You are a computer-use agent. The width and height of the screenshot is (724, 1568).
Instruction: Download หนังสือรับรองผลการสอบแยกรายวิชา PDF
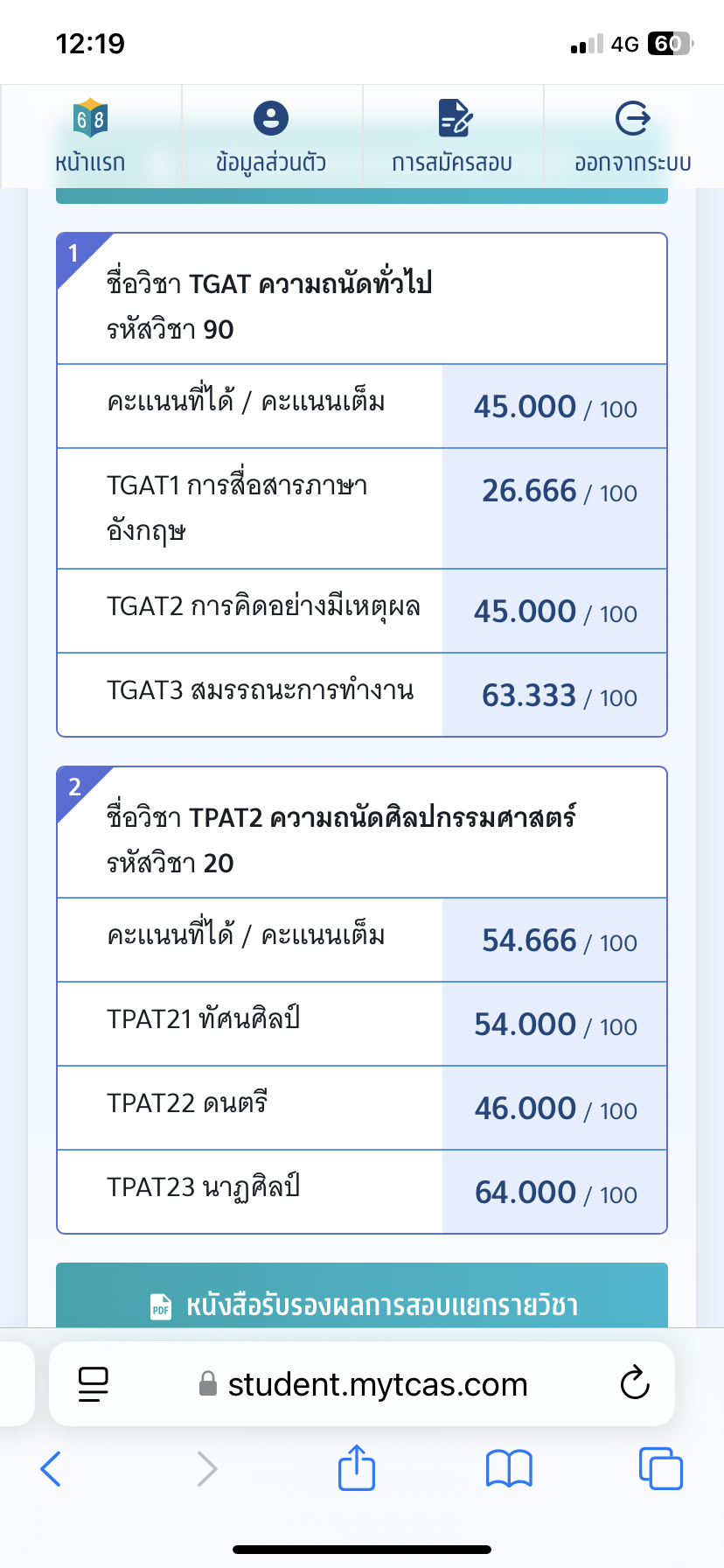[x=362, y=1298]
